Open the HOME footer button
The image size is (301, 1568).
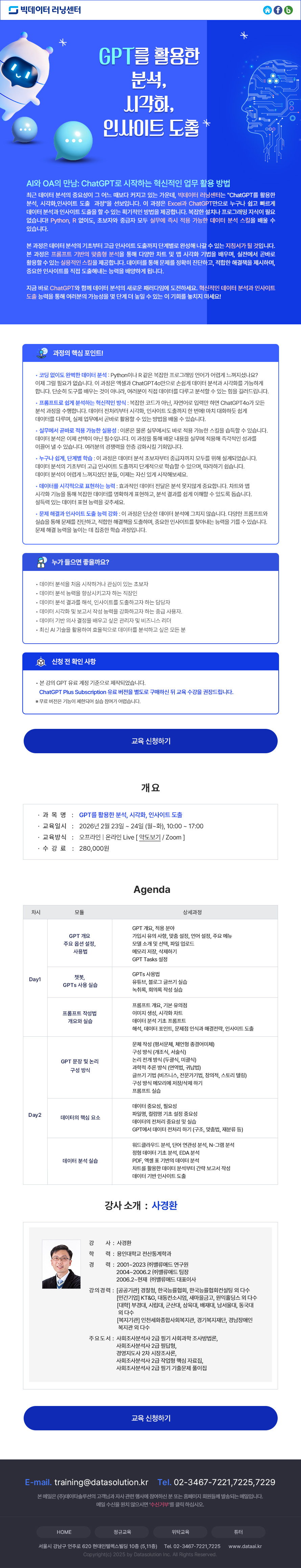click(x=64, y=1531)
